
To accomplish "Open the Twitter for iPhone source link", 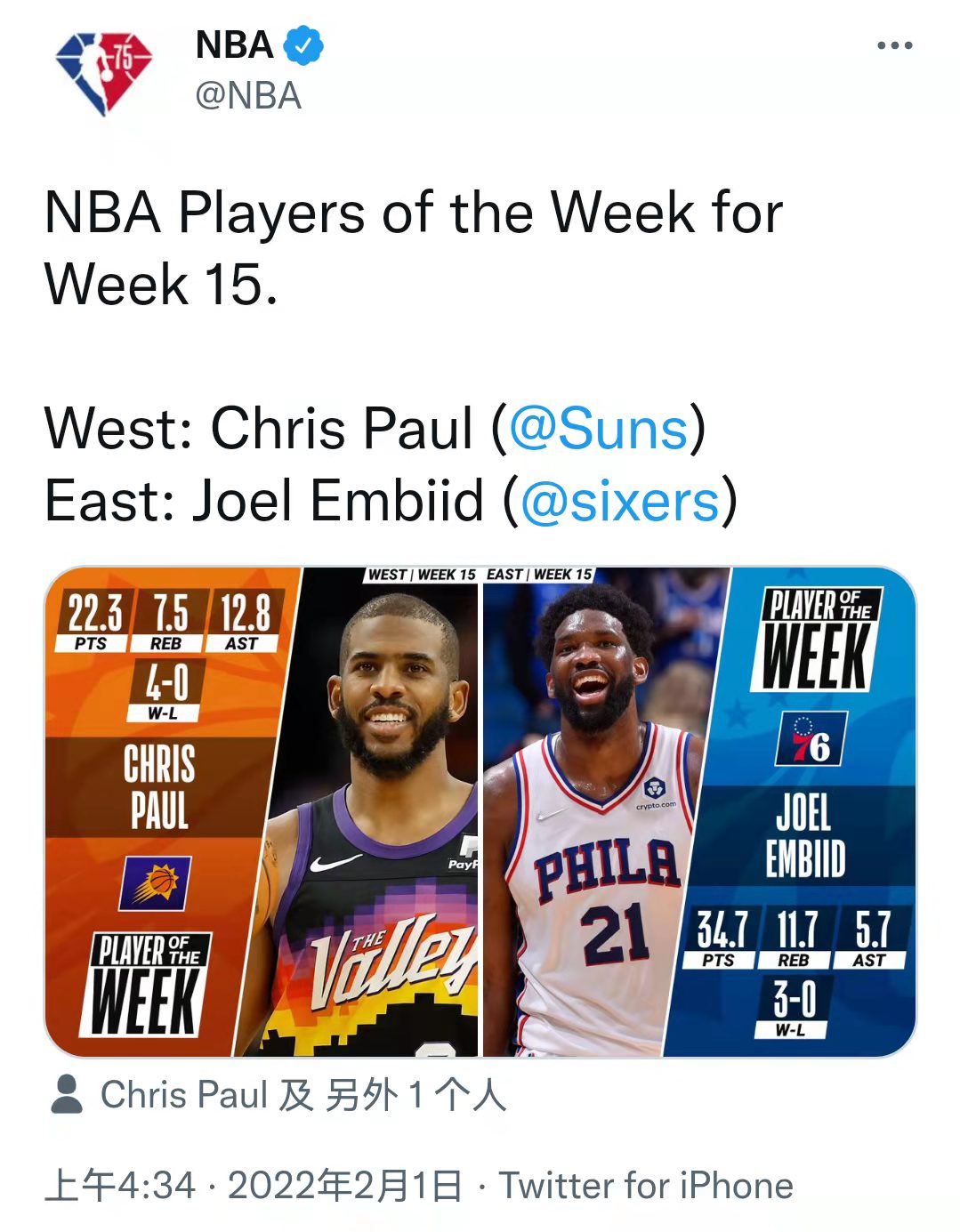I will (x=645, y=1186).
